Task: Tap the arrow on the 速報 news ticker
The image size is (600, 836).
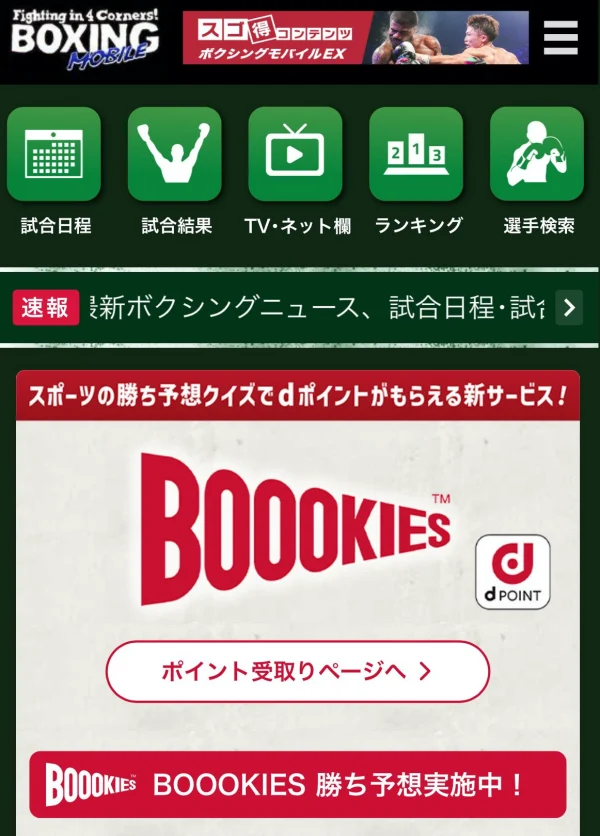Action: coord(569,308)
